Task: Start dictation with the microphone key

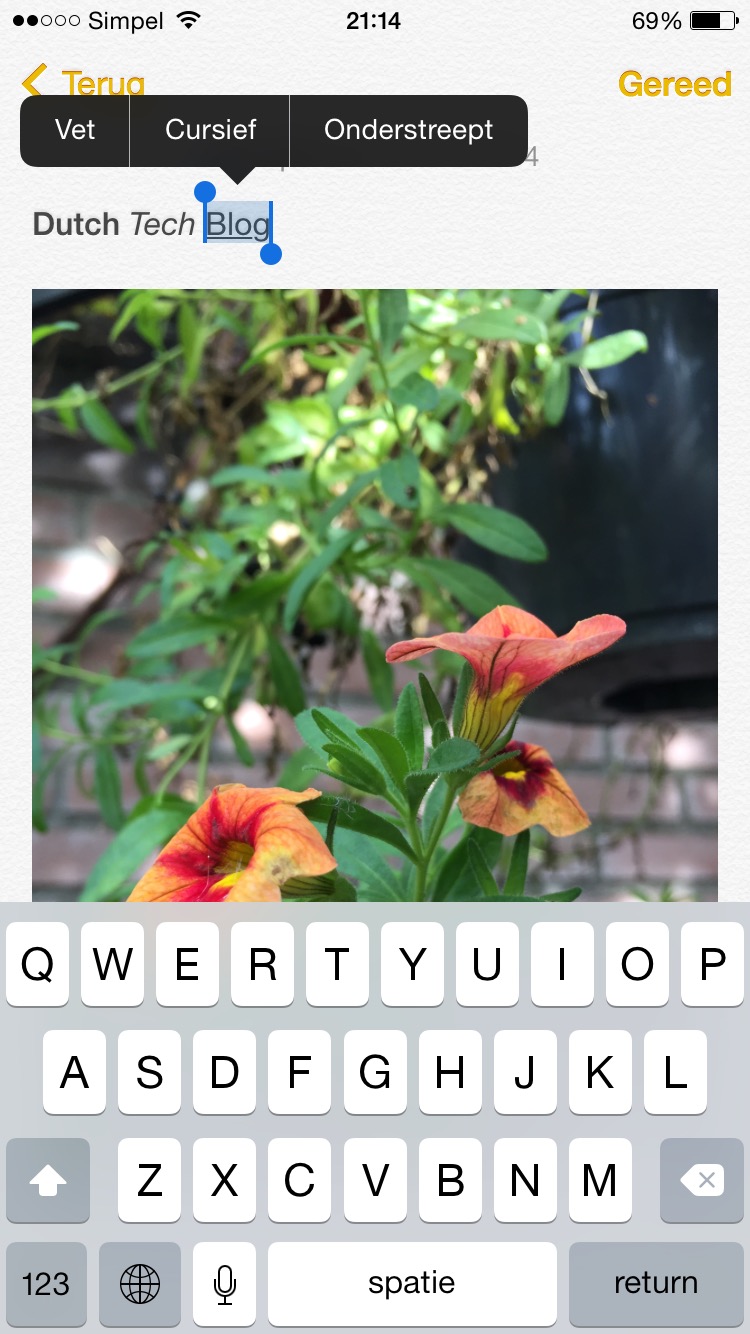Action: coord(225,1283)
